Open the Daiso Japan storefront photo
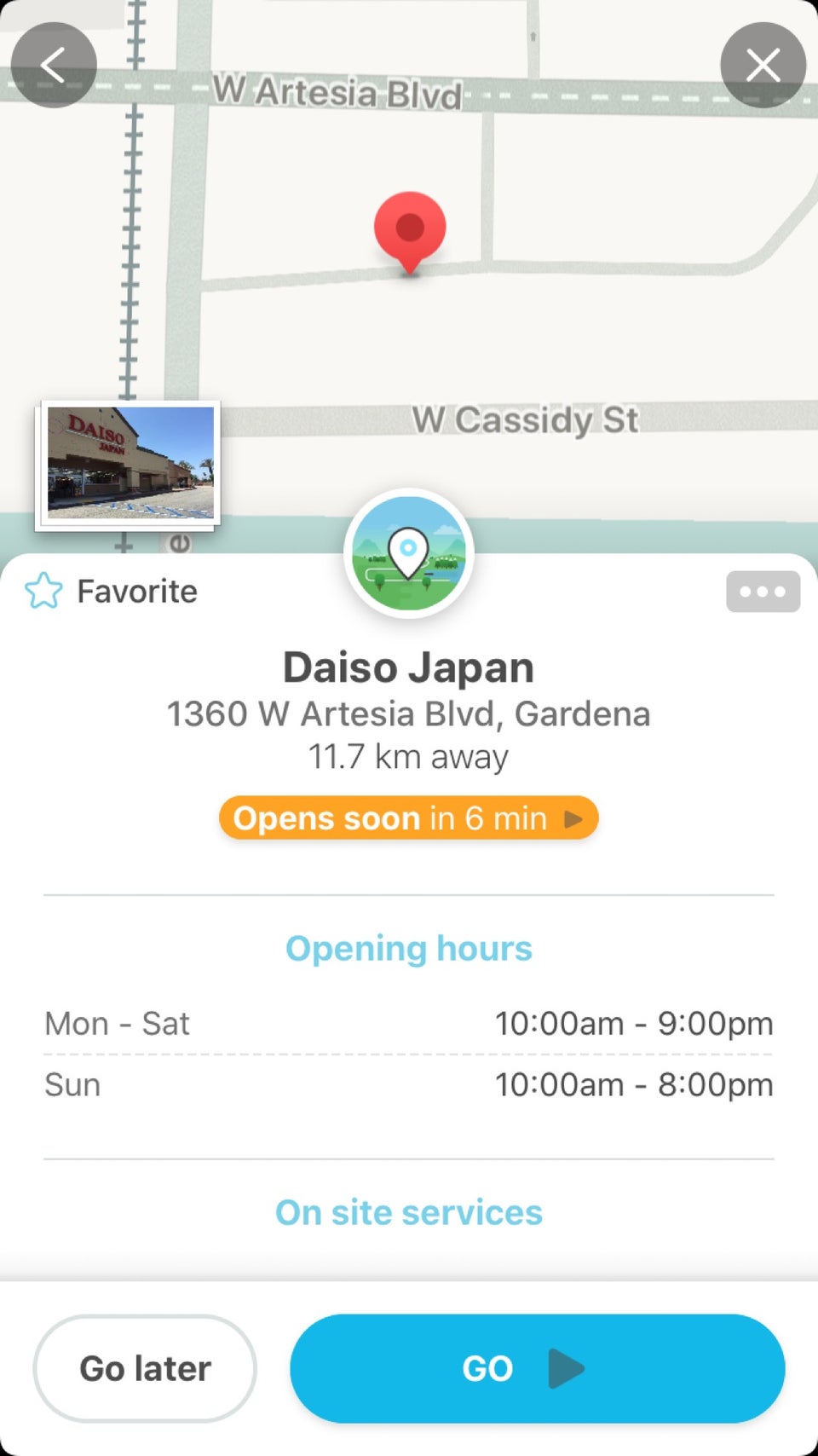818x1456 pixels. pos(130,463)
